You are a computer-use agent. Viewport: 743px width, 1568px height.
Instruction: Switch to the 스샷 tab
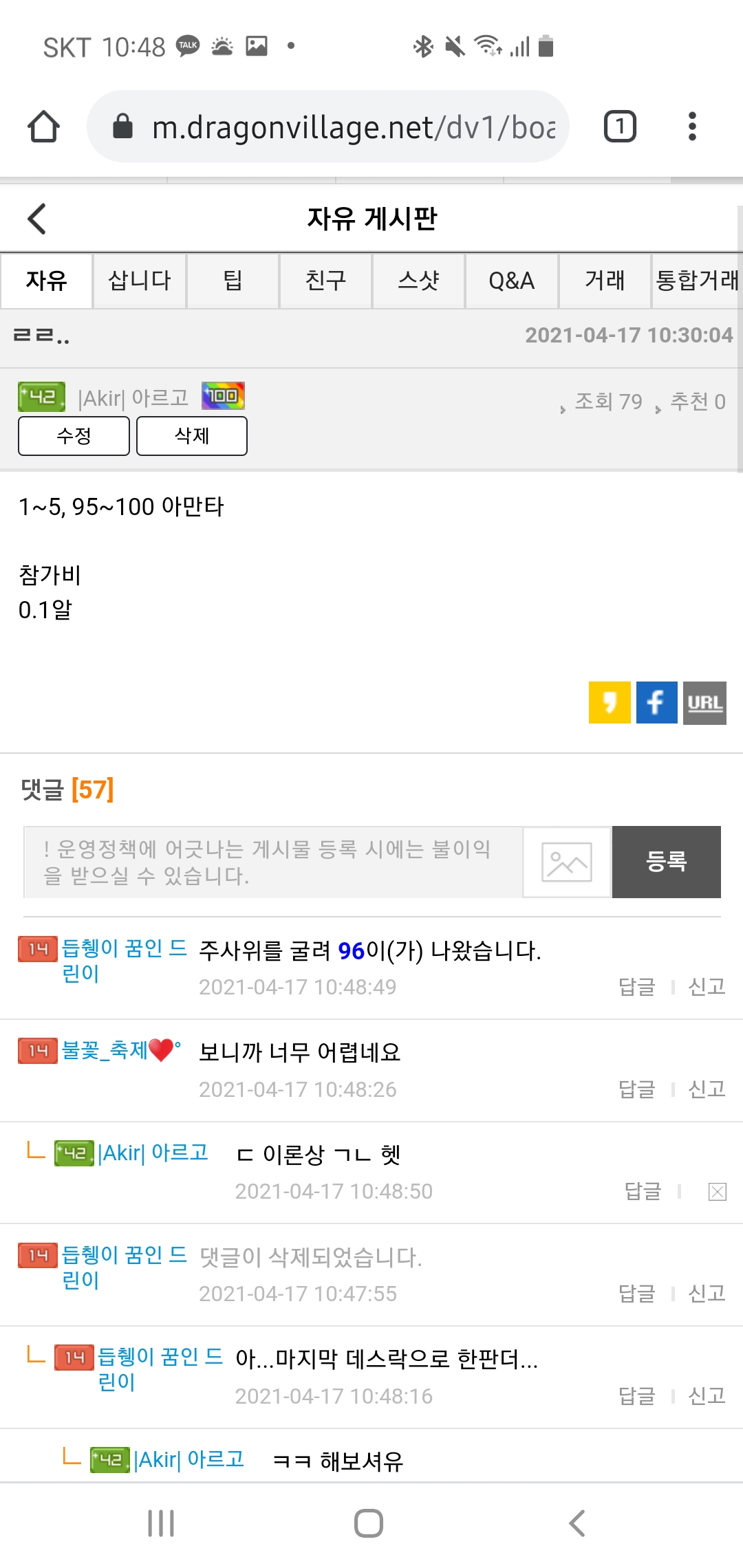[x=418, y=281]
